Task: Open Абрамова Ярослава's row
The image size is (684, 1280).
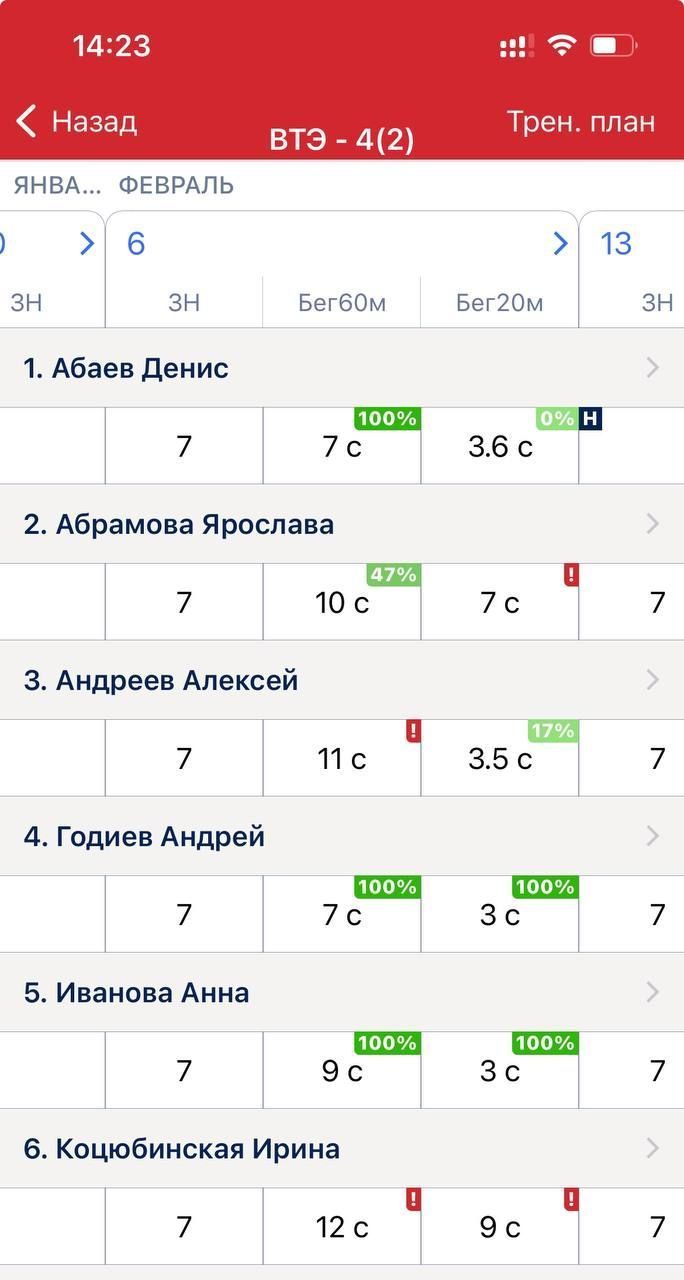Action: (342, 524)
